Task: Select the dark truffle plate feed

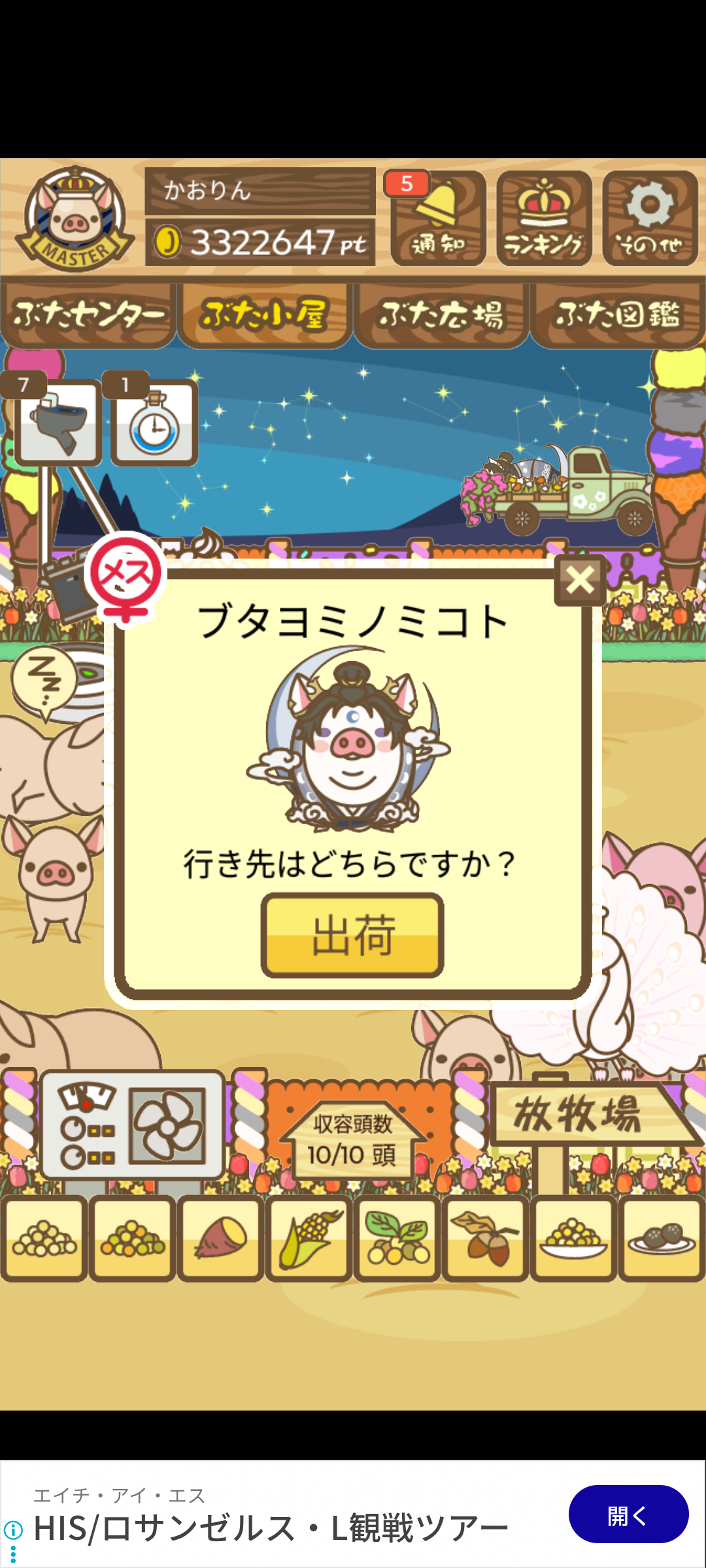Action: coord(662,1238)
